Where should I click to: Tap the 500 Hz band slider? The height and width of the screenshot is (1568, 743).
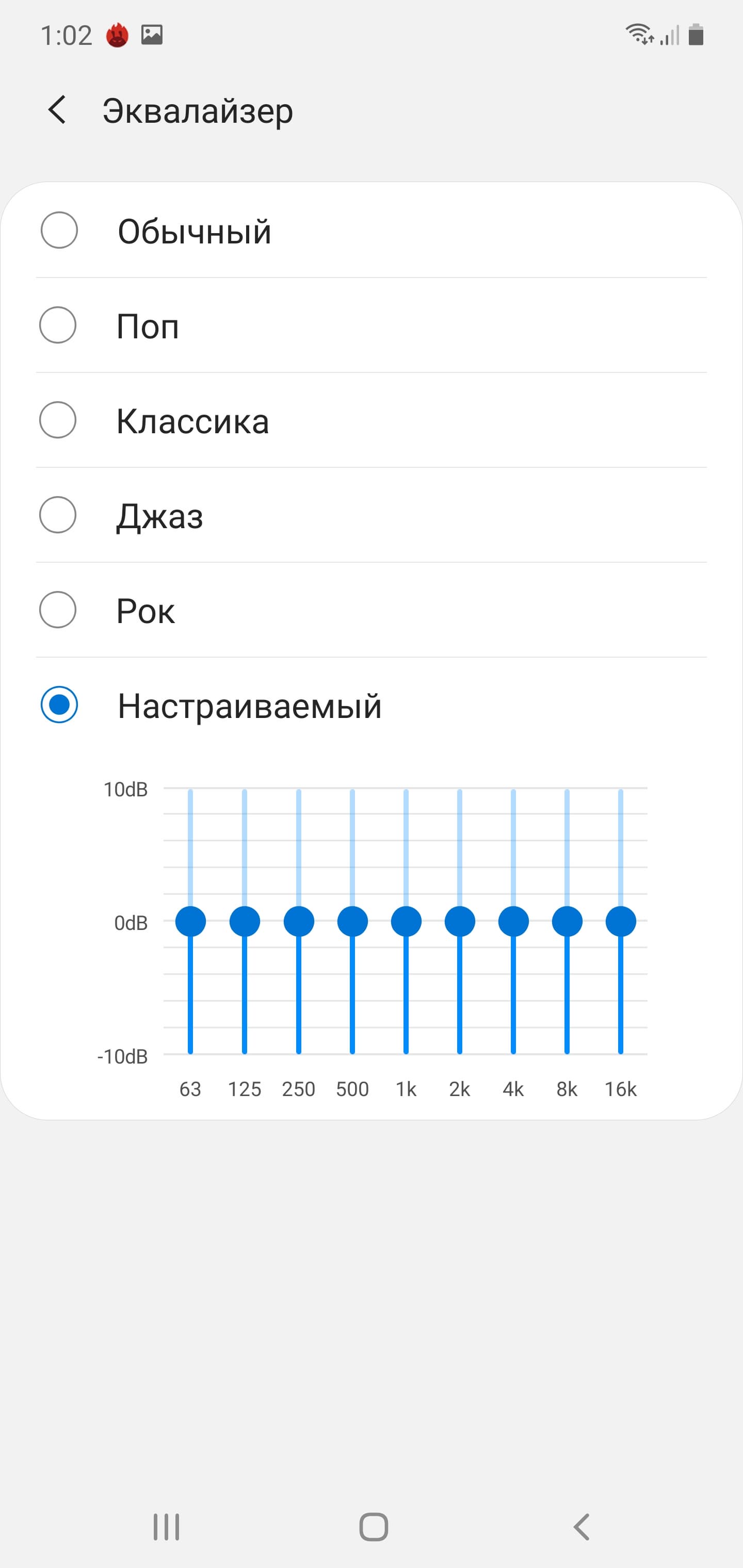tap(352, 921)
